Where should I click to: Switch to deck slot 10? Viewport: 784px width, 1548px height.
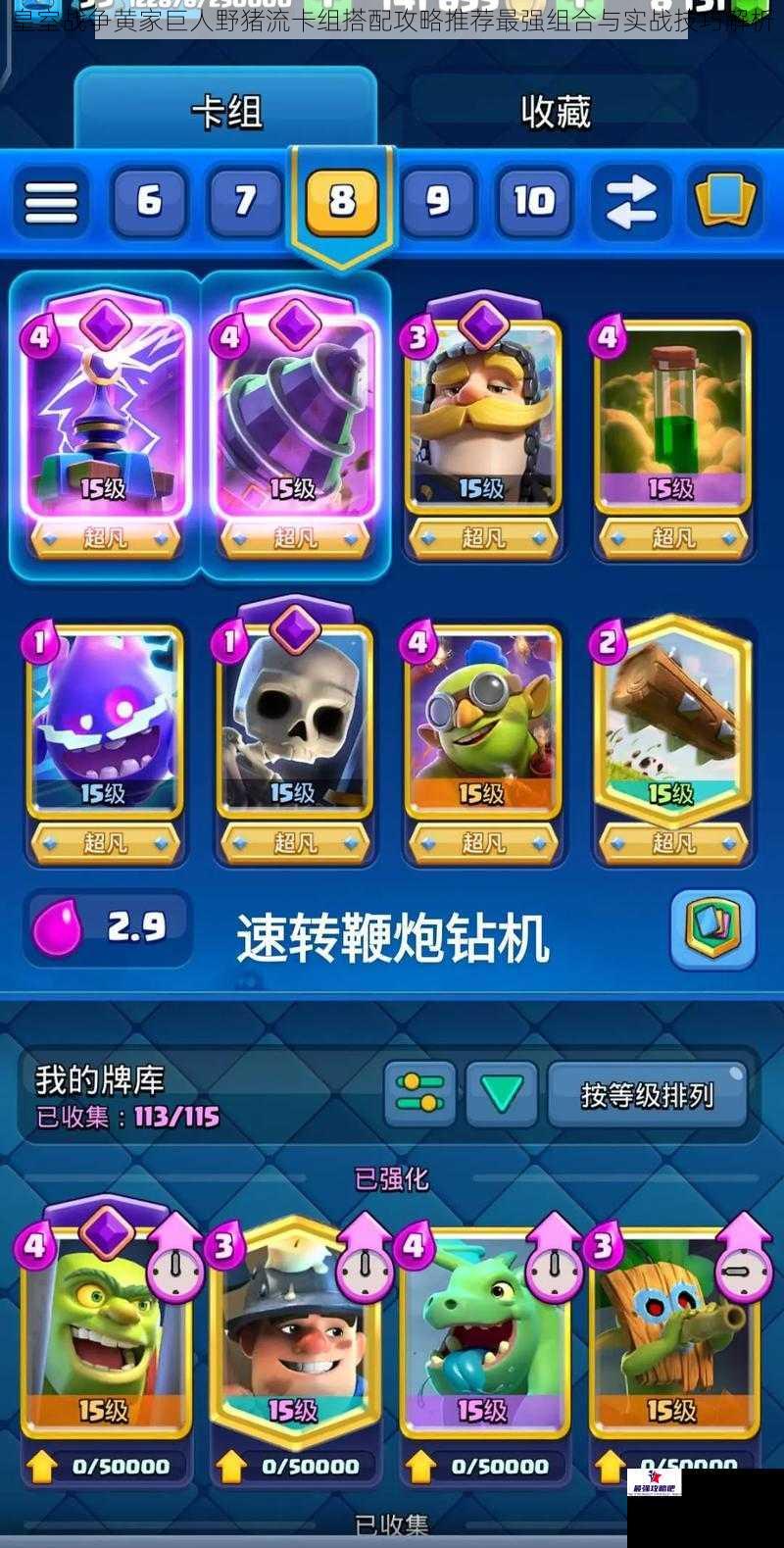[534, 202]
